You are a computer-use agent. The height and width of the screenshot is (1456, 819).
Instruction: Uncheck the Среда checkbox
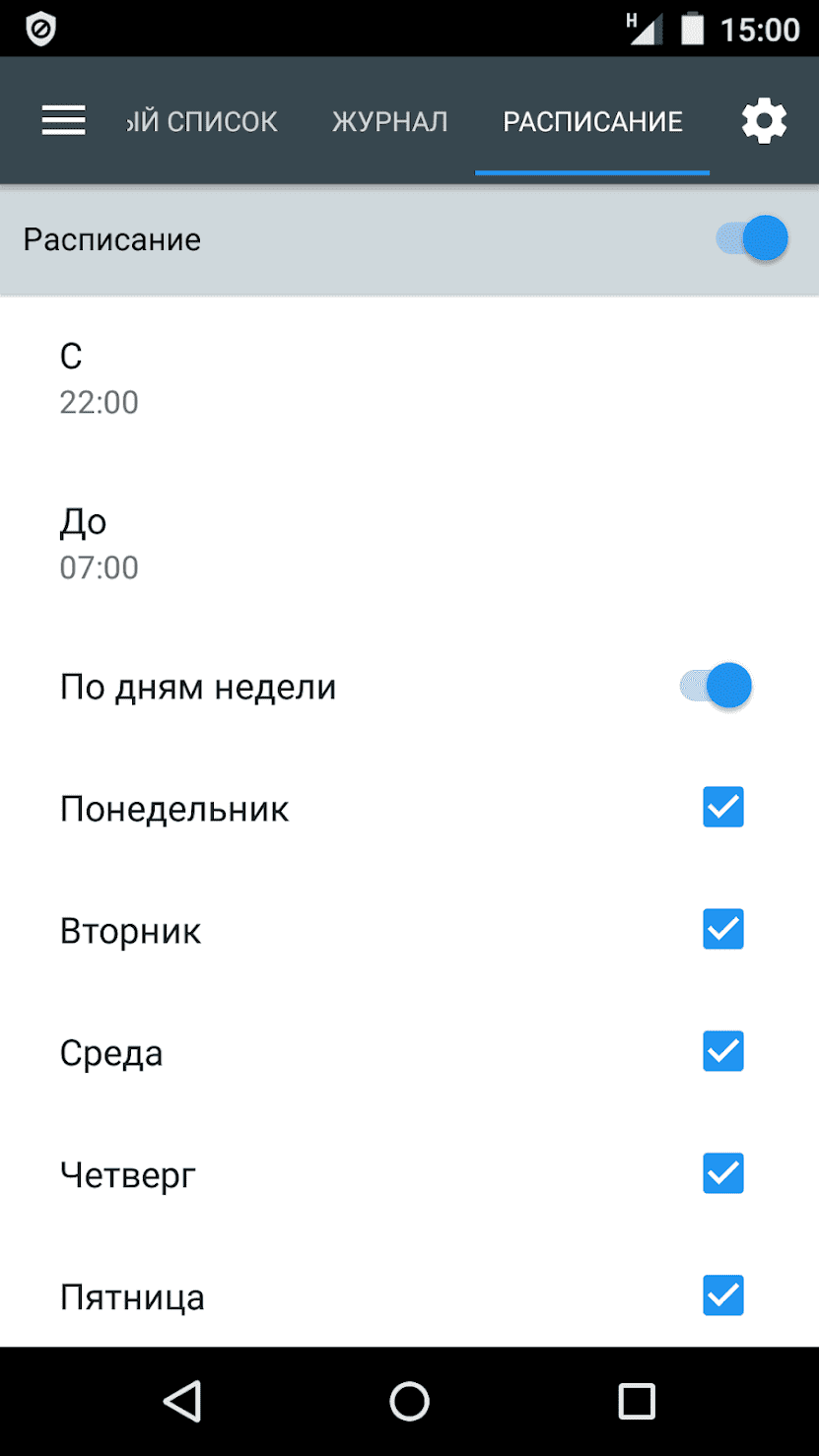(x=722, y=1052)
